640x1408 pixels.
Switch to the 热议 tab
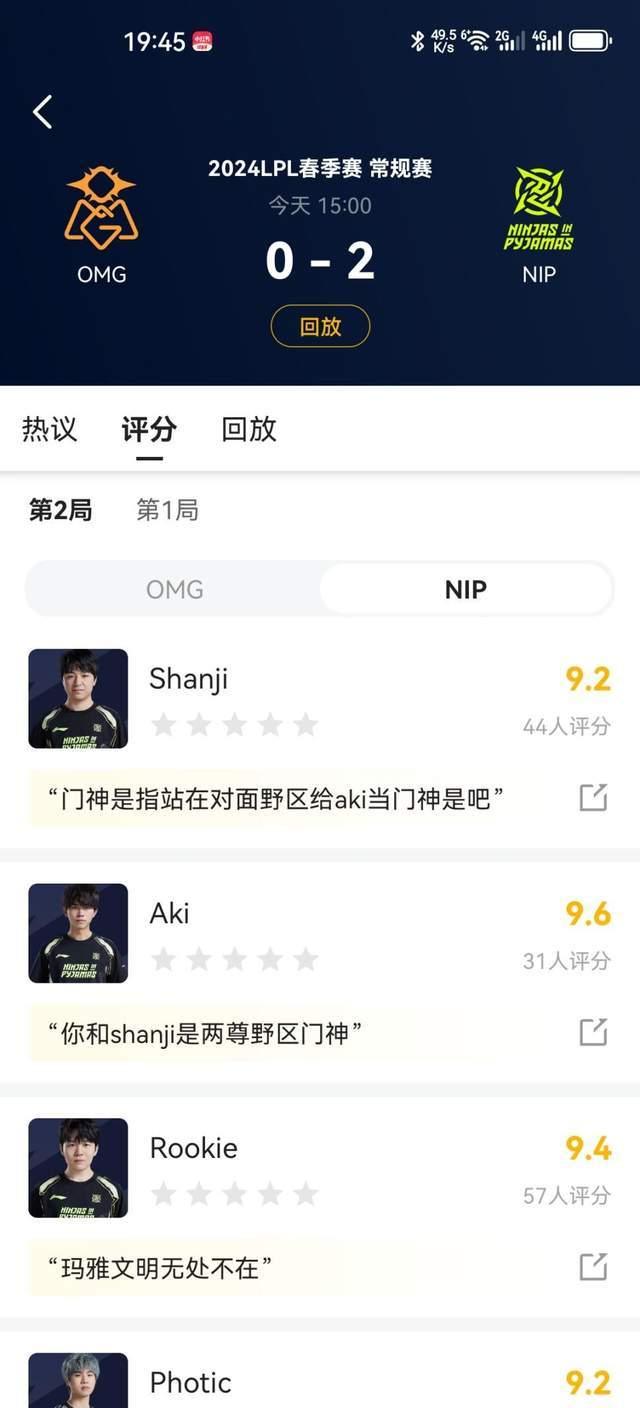coord(49,429)
